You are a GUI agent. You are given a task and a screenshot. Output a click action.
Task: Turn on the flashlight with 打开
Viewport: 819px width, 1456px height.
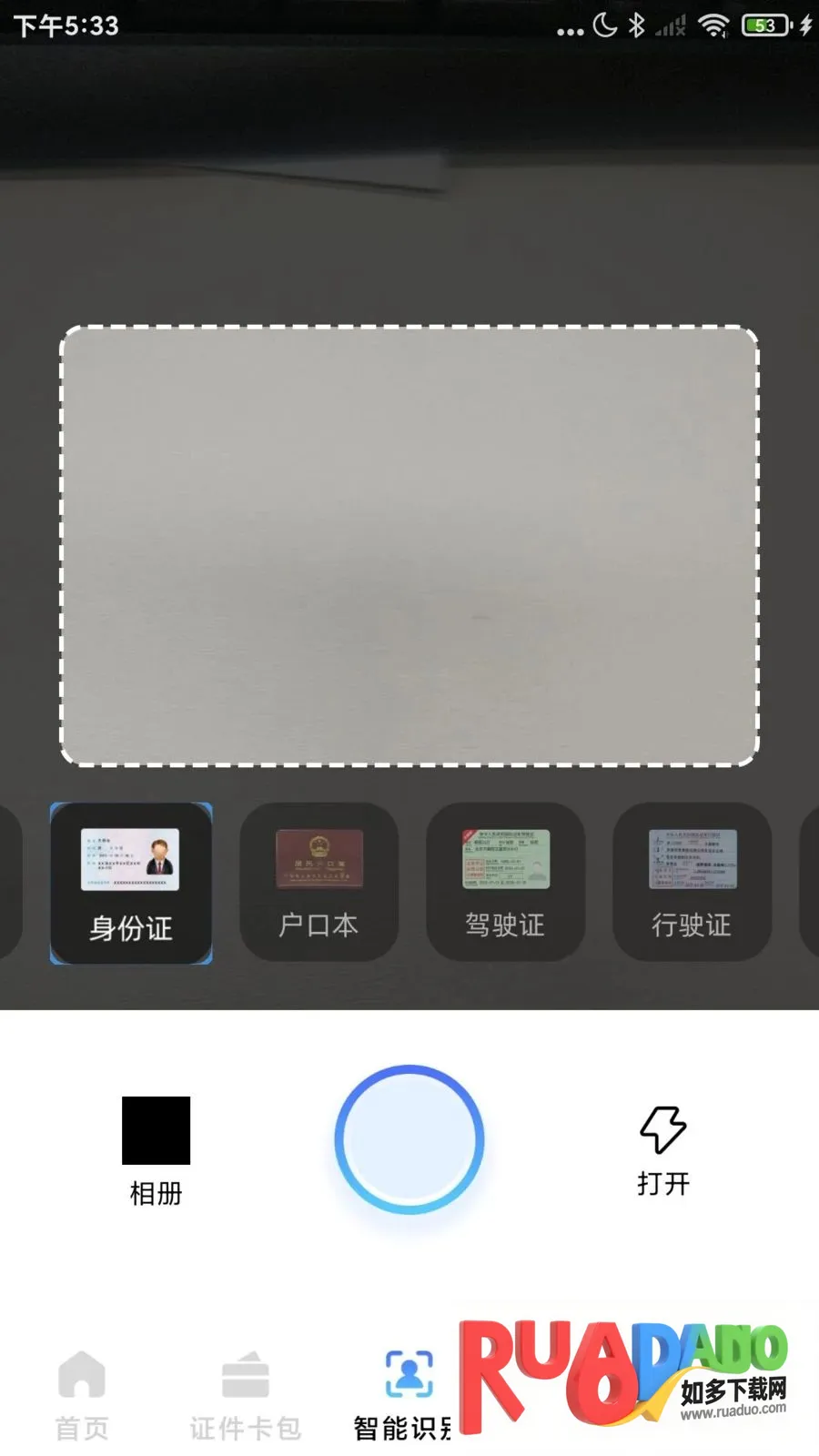tap(663, 1150)
